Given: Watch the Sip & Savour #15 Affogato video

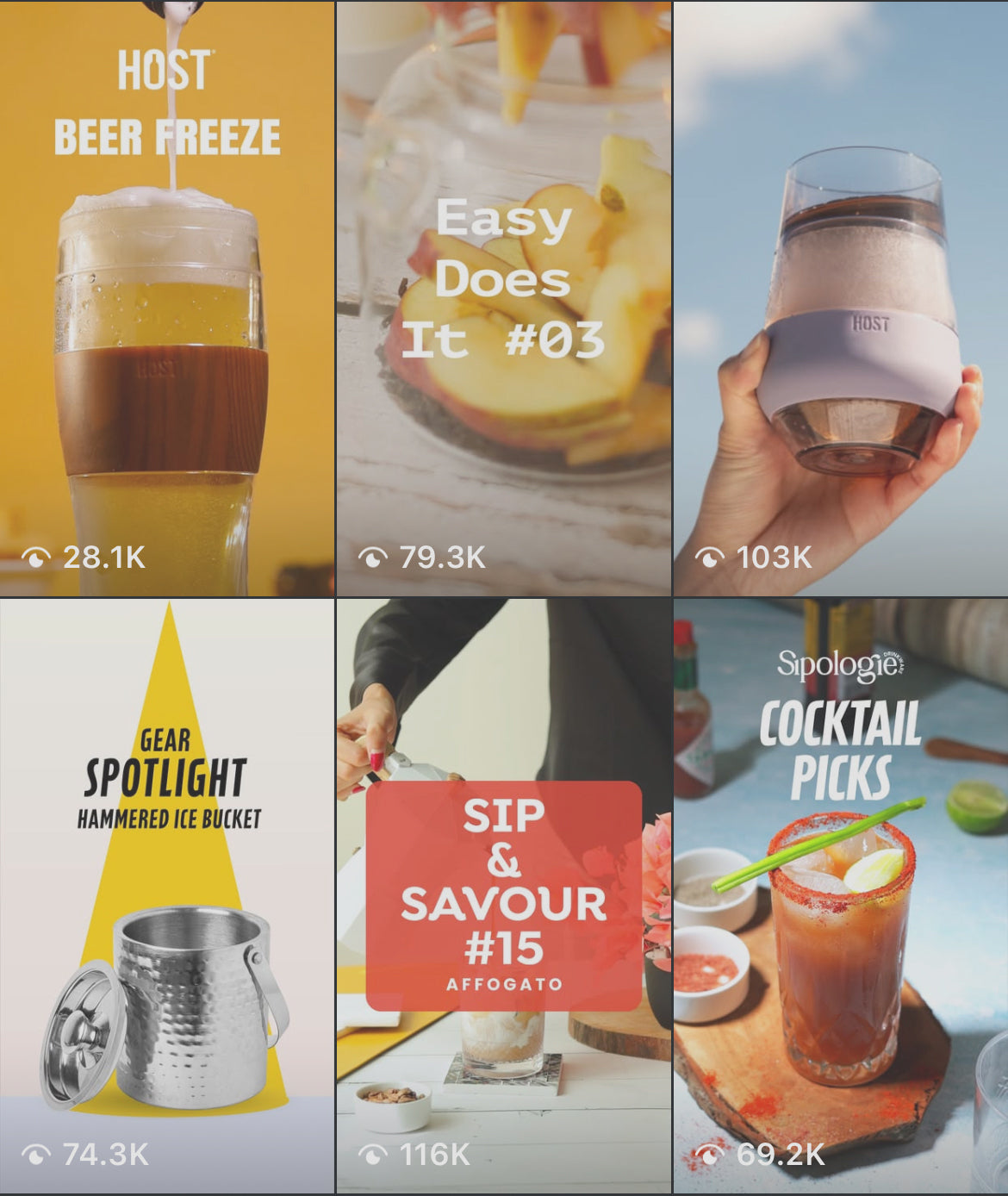Looking at the screenshot, I should coord(503,896).
